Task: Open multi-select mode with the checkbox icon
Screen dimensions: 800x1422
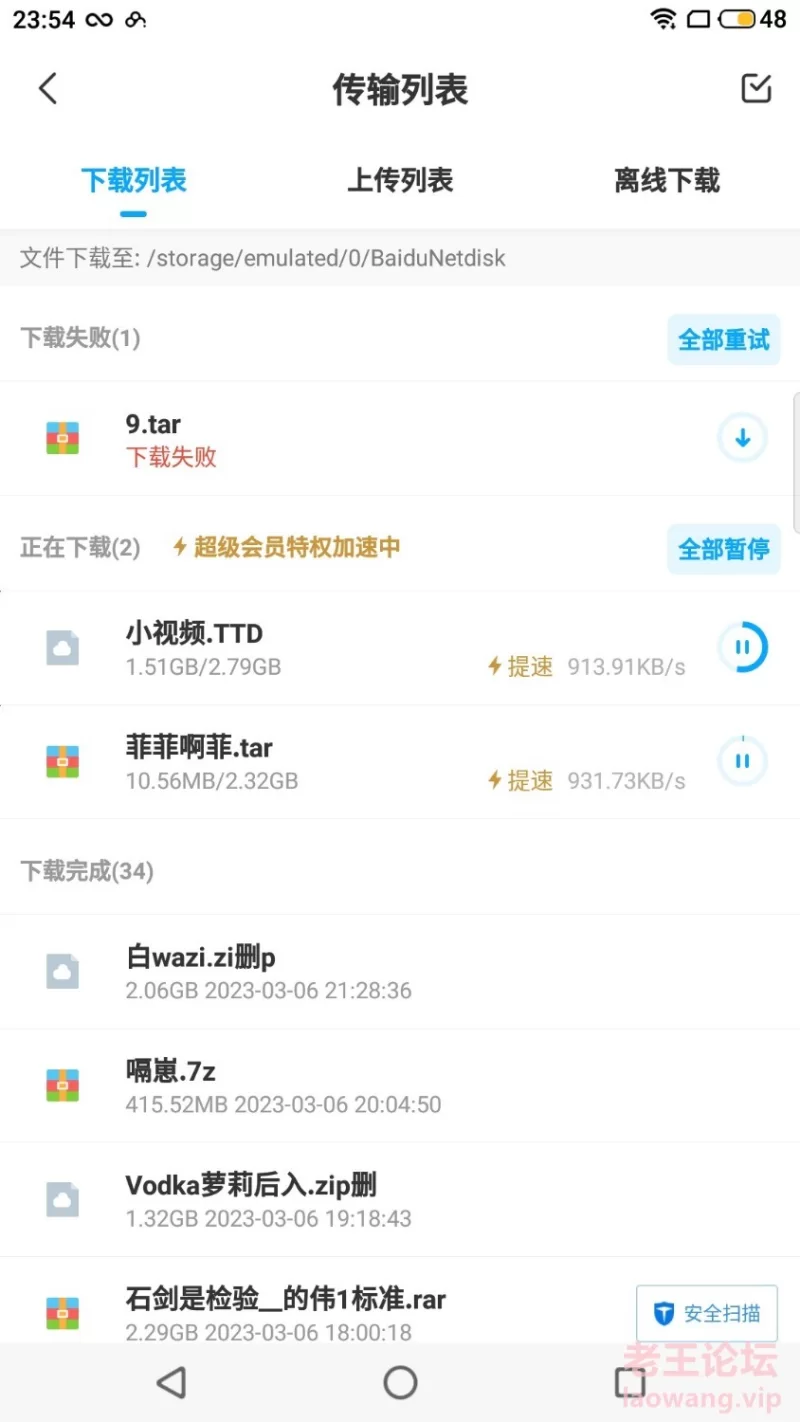Action: click(756, 89)
